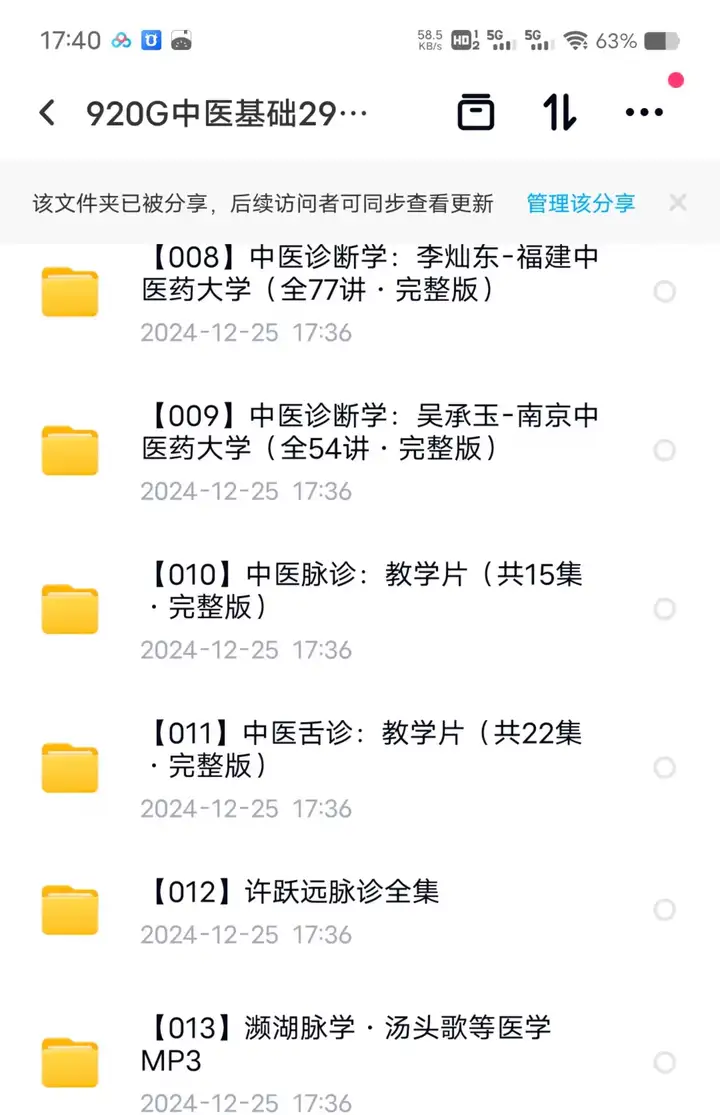Viewport: 720px width, 1115px height.
Task: Tap the folder icon of 【011】中医舌诊
Action: coord(69,767)
